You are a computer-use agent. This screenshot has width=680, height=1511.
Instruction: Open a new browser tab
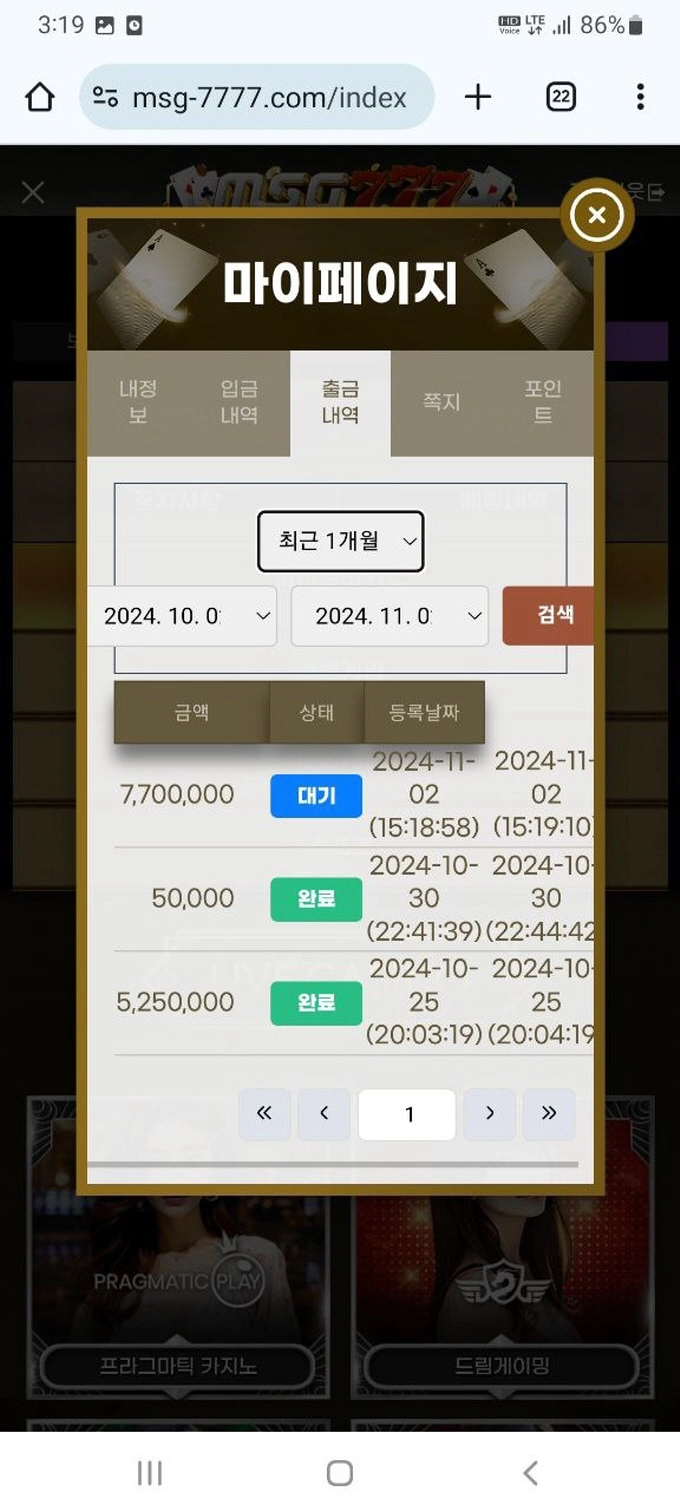(478, 97)
